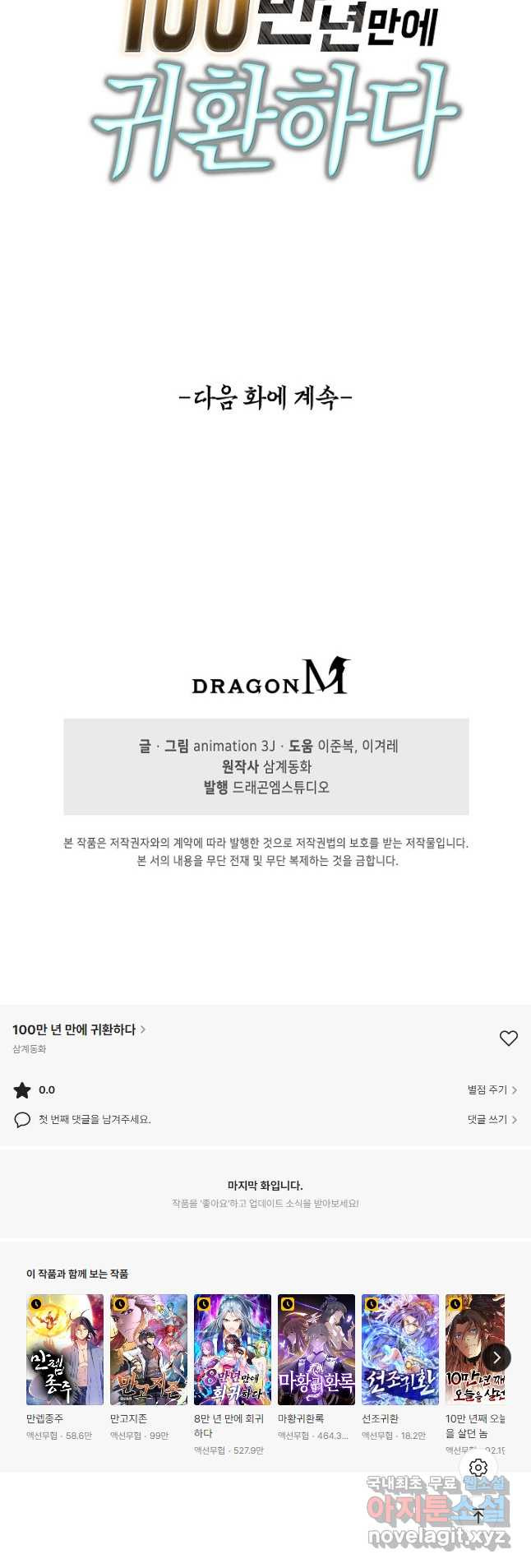Show next recommended titles with the arrow
Viewport: 531px width, 1568px height.
click(x=496, y=1357)
